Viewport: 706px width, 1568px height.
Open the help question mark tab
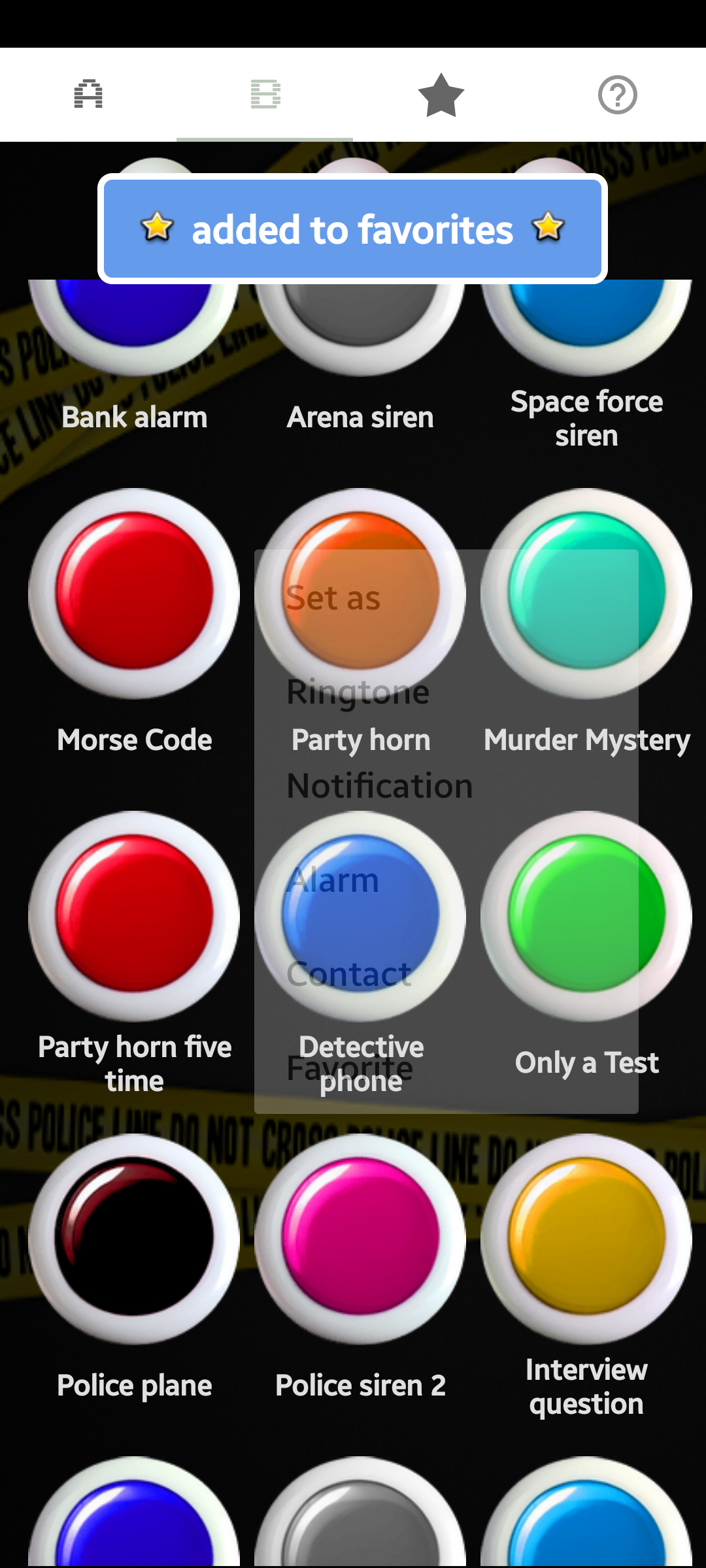click(617, 95)
